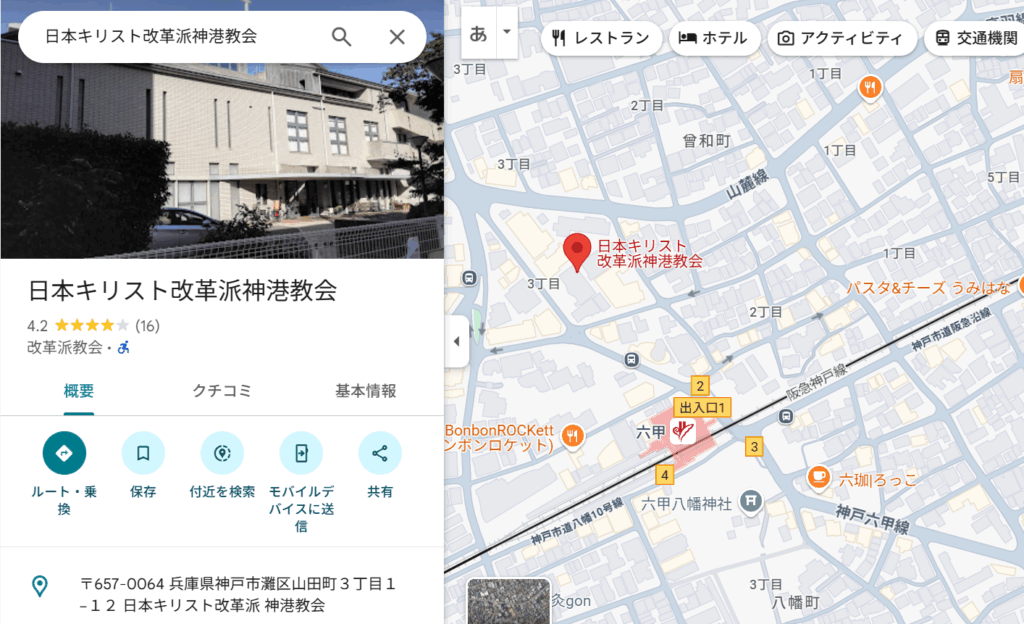Select the レストラン filter chip

click(601, 38)
